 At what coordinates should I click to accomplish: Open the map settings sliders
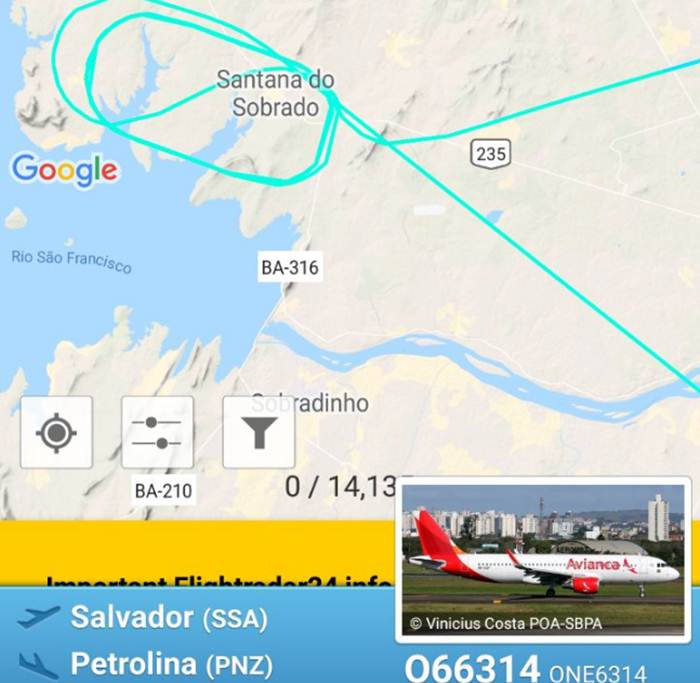pos(157,432)
